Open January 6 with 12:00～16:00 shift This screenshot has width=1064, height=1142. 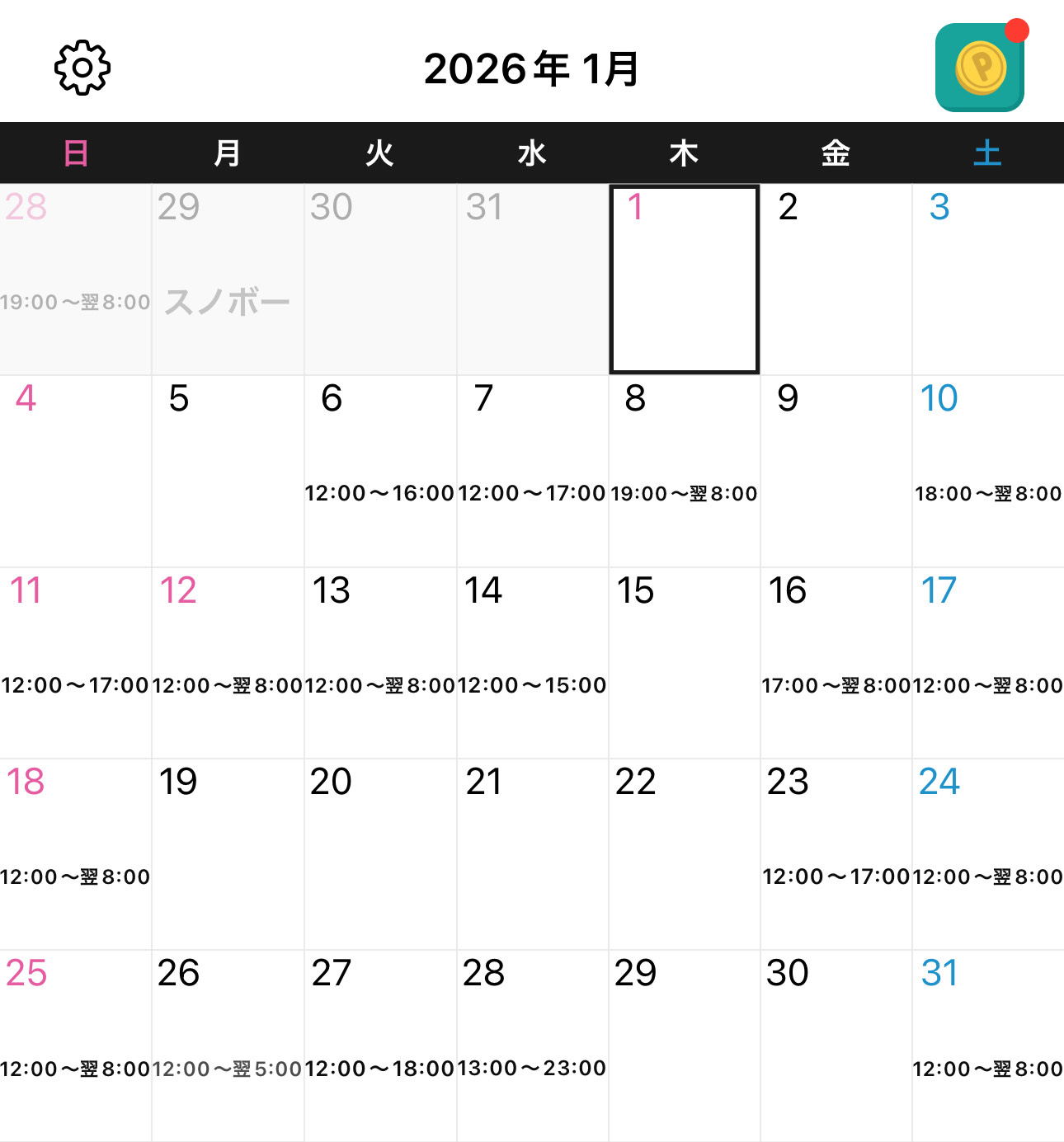(x=380, y=471)
